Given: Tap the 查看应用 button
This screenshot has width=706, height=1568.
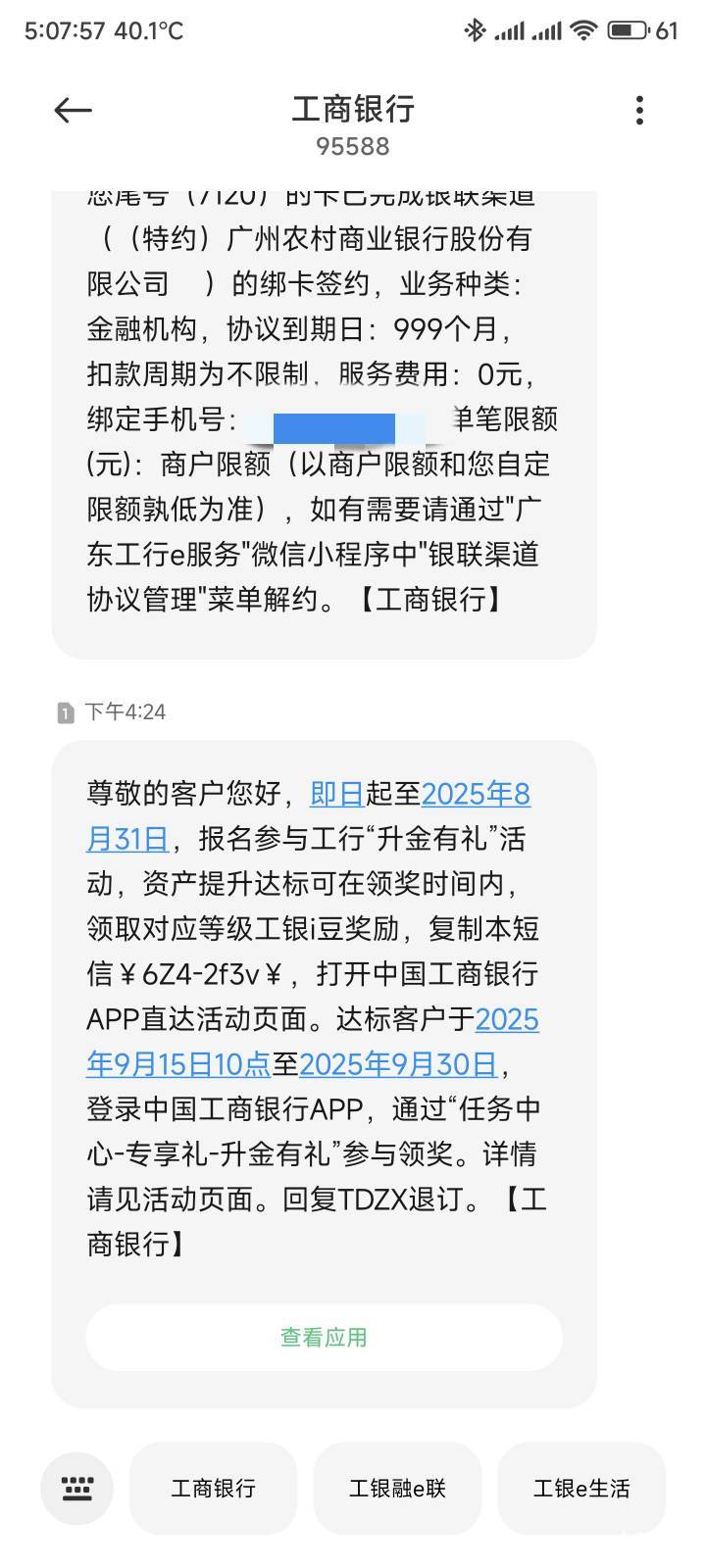Looking at the screenshot, I should 324,1337.
